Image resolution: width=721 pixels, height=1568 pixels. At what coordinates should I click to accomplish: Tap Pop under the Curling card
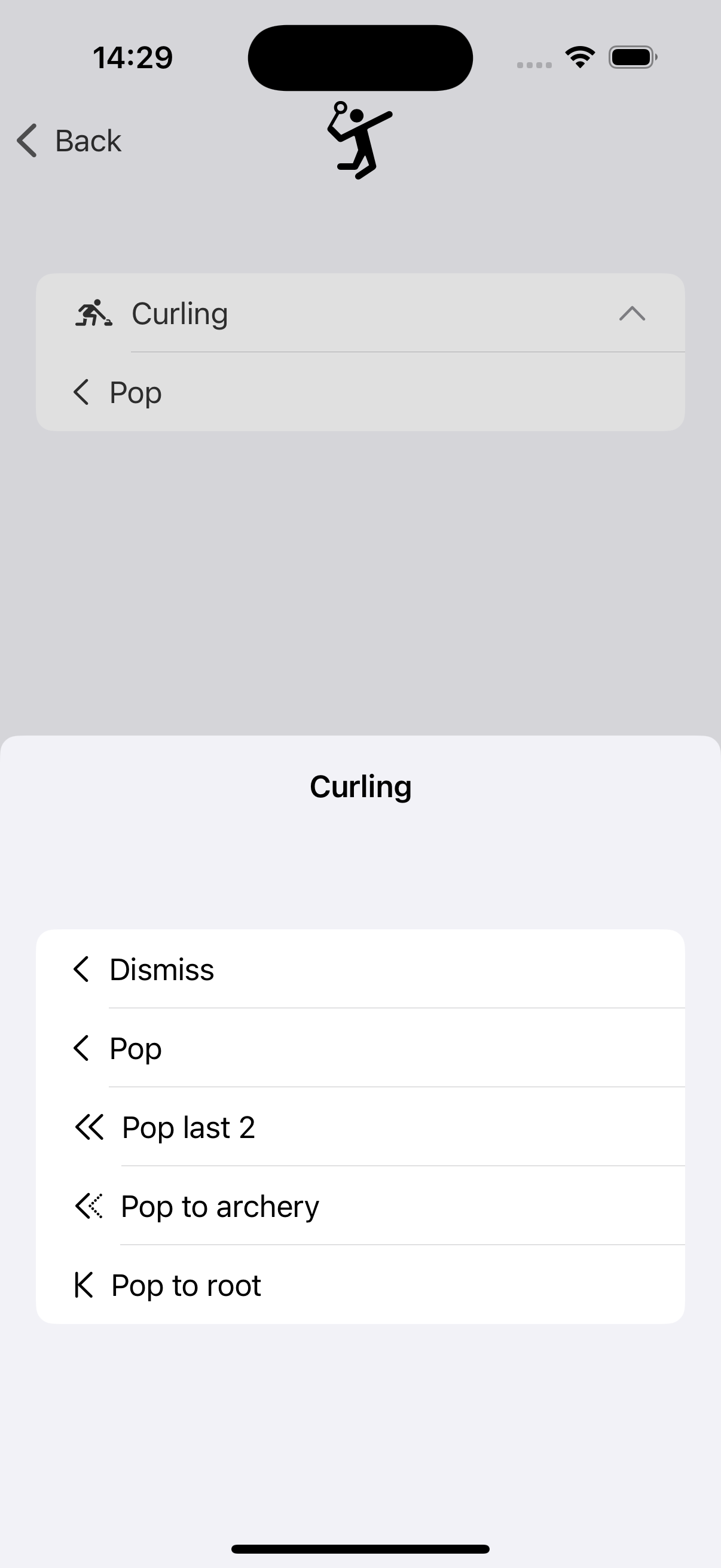[x=136, y=392]
